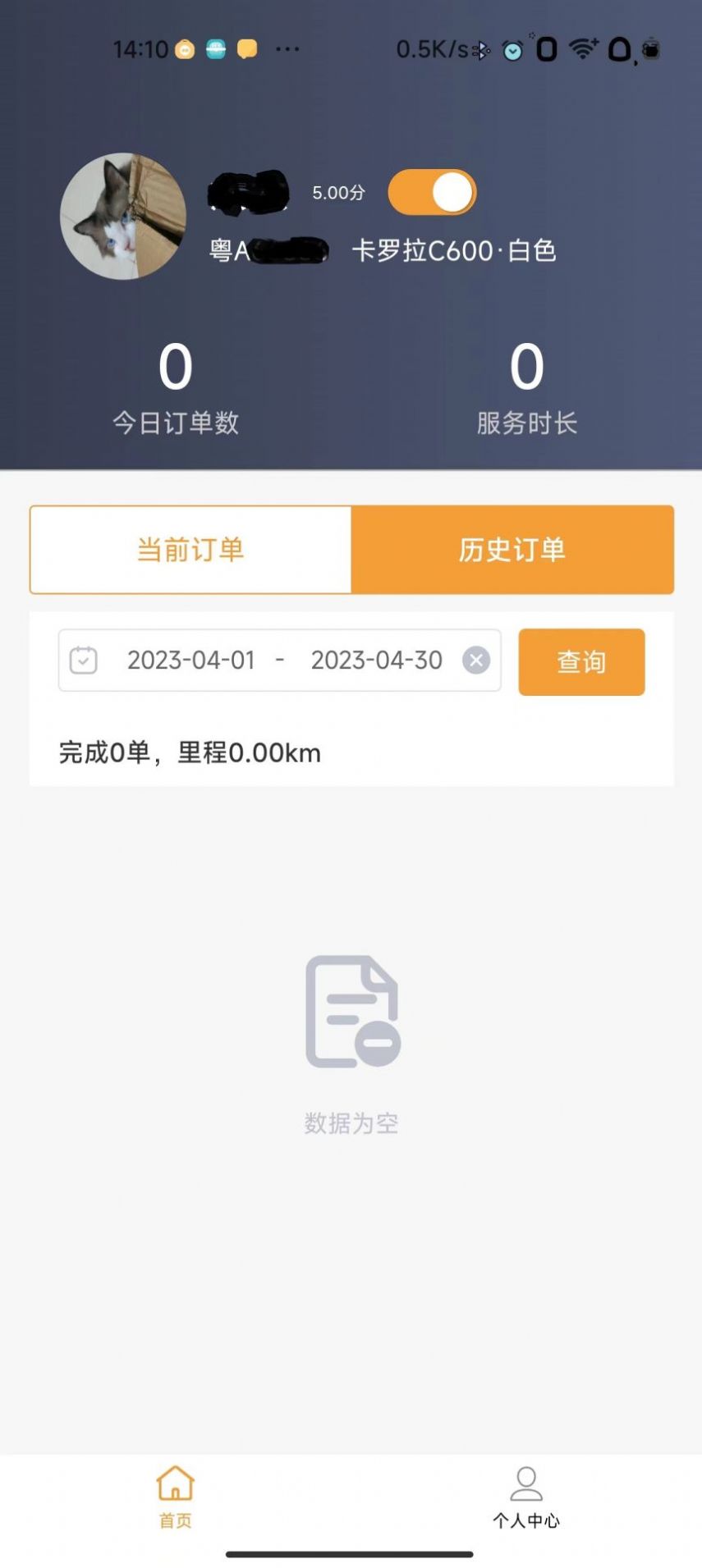Select the 当前订单 tab
Viewport: 702px width, 1568px height.
(190, 550)
